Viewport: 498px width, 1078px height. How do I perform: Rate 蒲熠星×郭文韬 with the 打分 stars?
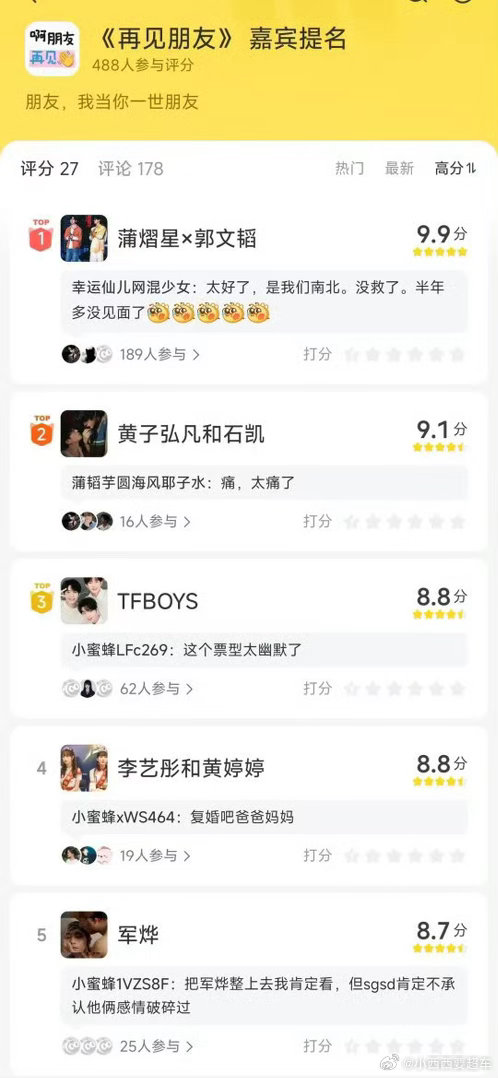[404, 355]
